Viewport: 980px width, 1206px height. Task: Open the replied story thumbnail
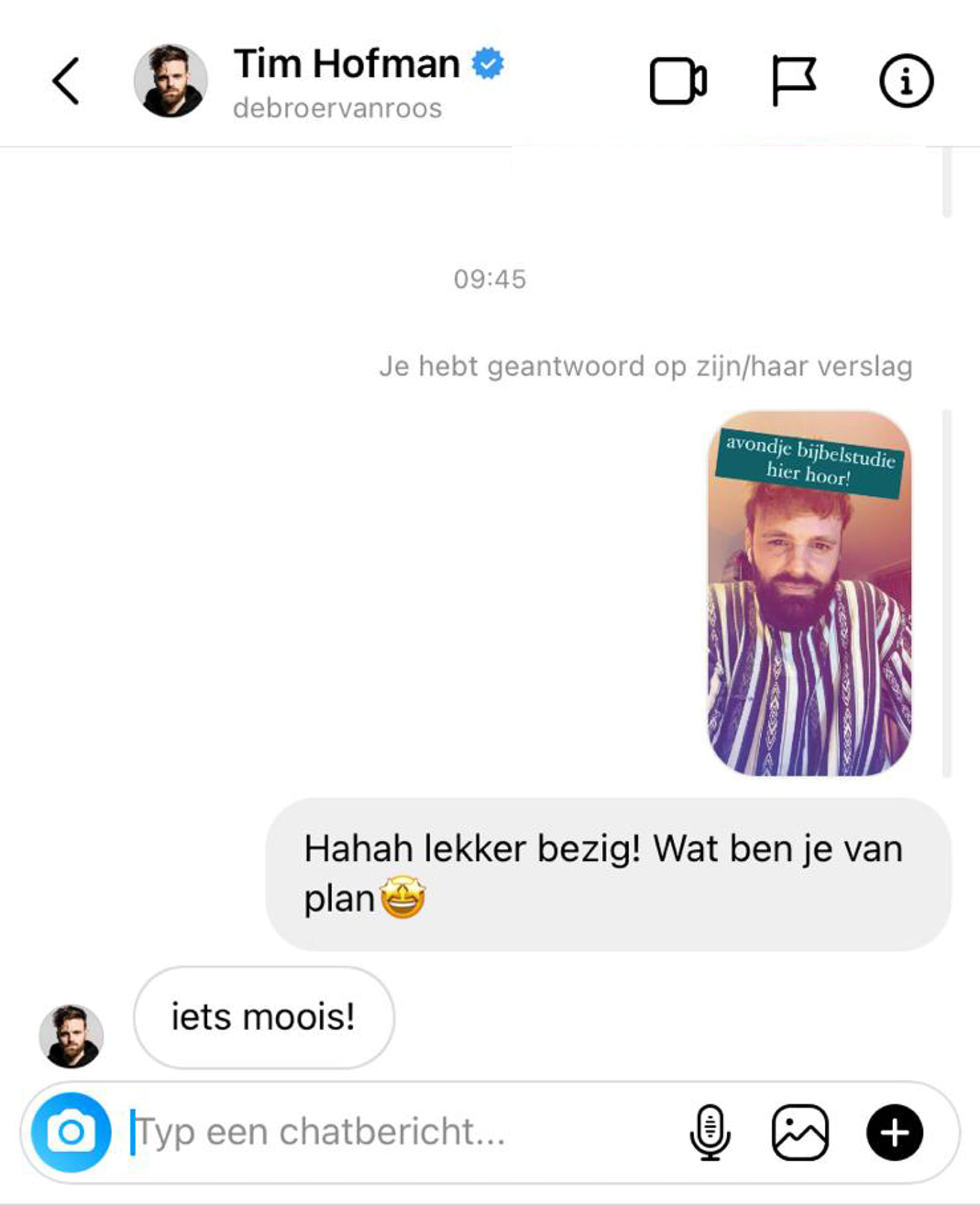809,593
